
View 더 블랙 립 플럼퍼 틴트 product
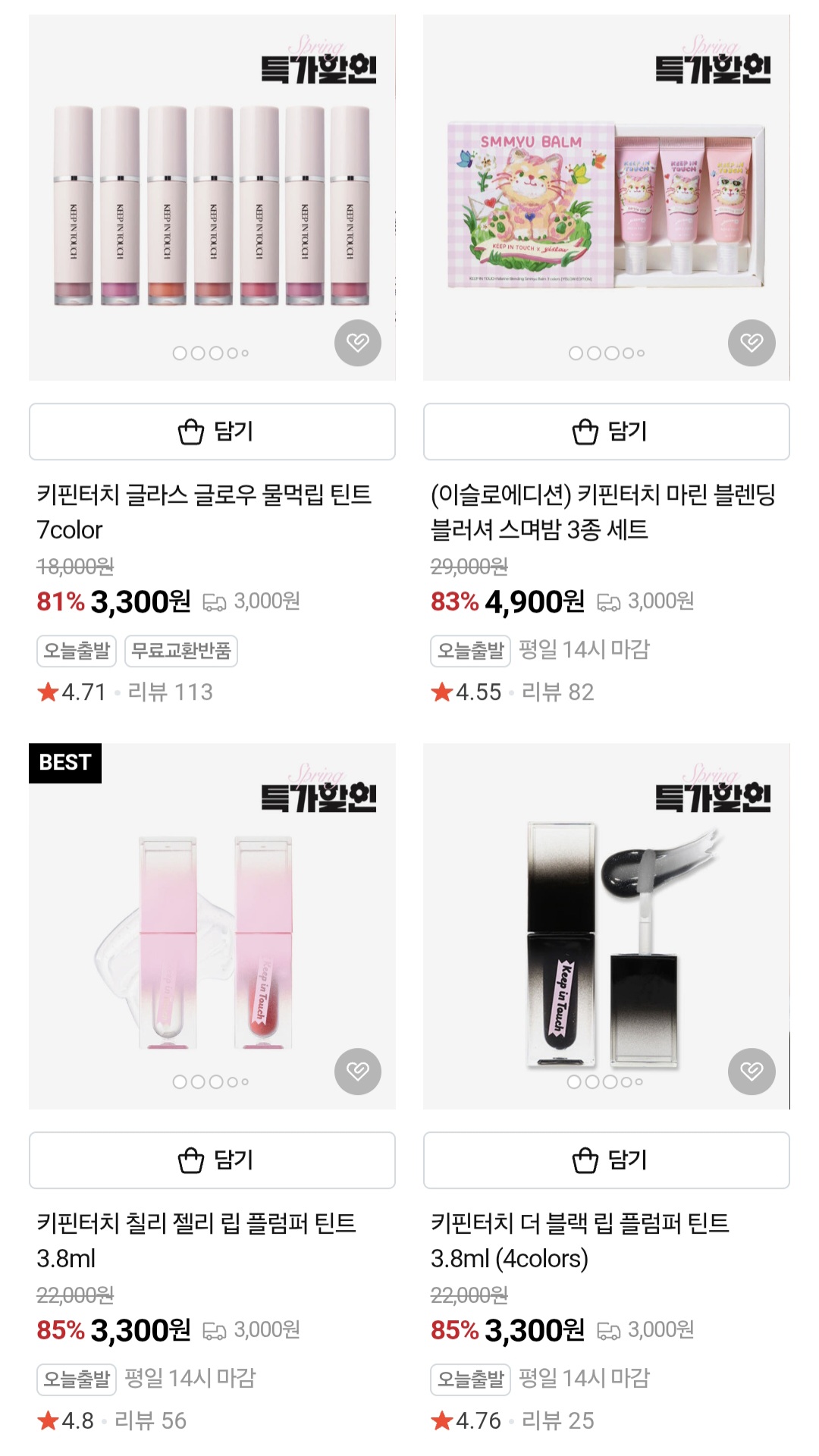(607, 933)
